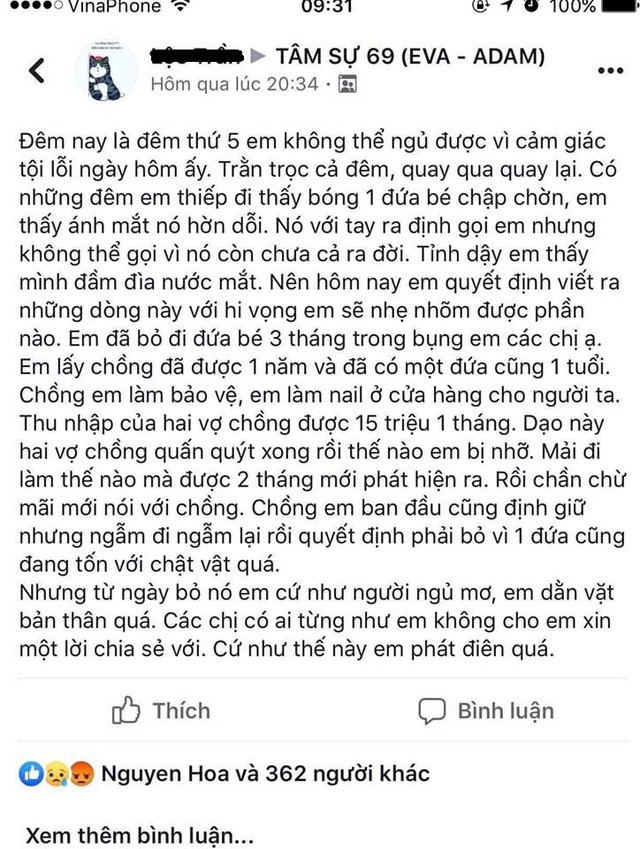
Task: Like the post with Thích
Action: [161, 711]
